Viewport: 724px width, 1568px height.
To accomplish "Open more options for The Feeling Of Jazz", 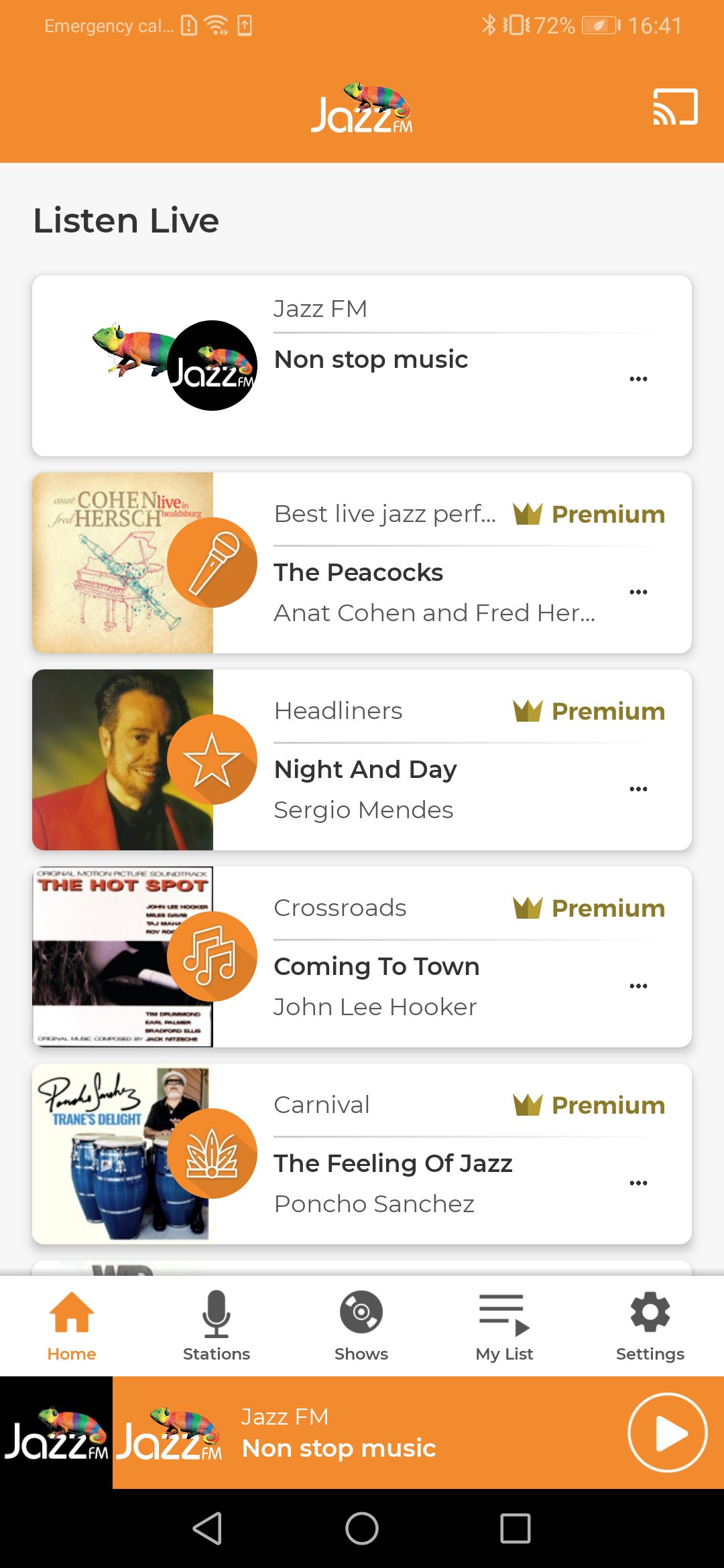I will (638, 1183).
